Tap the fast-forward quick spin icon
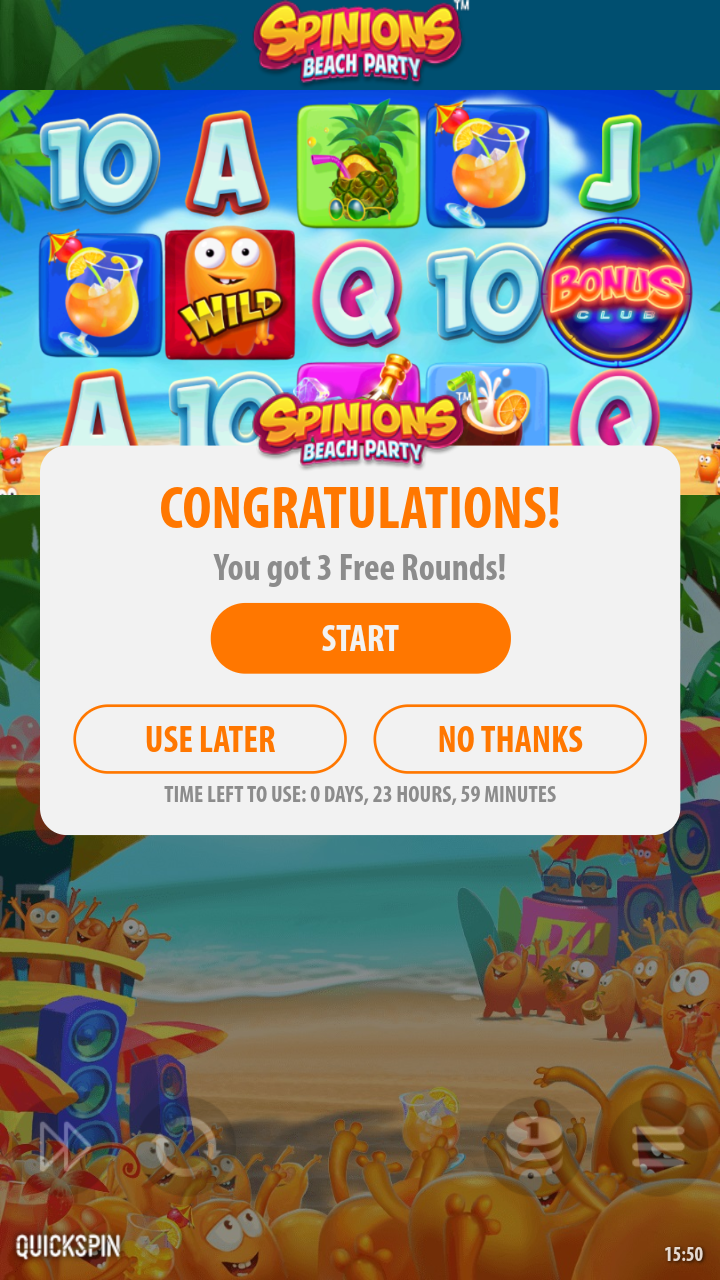Screen dimensions: 720x1280 click(62, 1148)
